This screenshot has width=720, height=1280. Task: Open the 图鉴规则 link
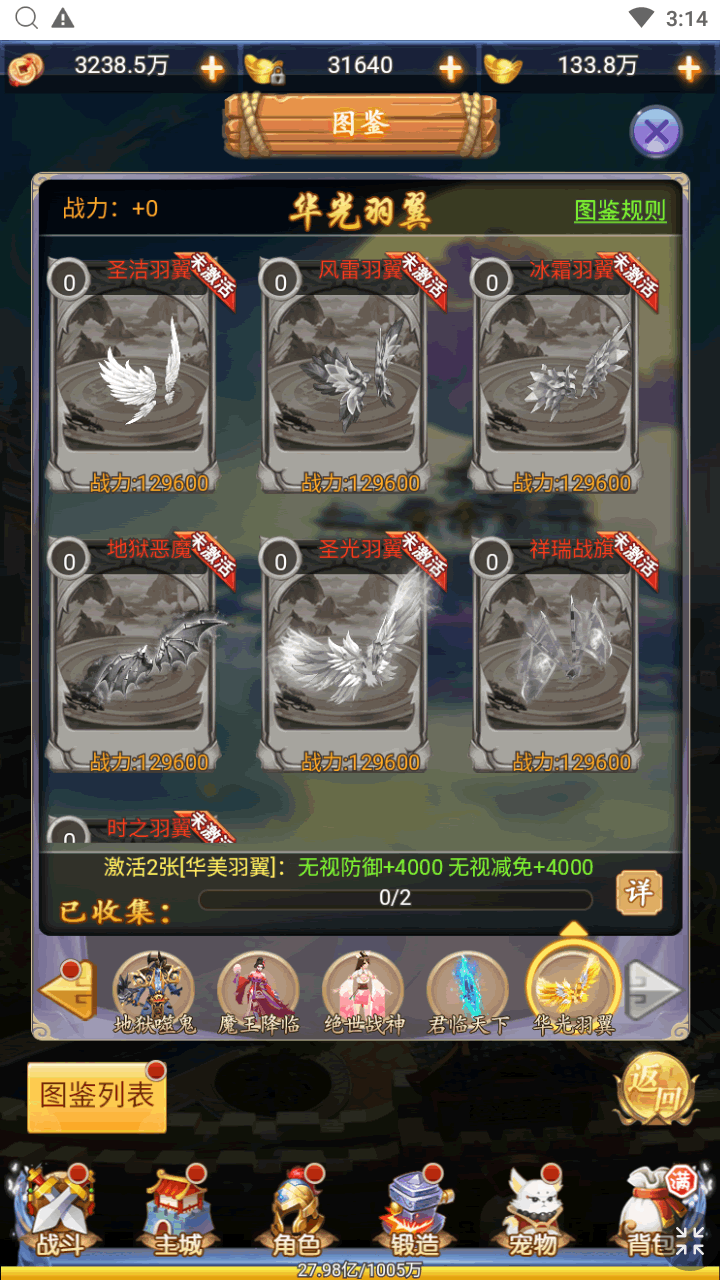pyautogui.click(x=620, y=210)
